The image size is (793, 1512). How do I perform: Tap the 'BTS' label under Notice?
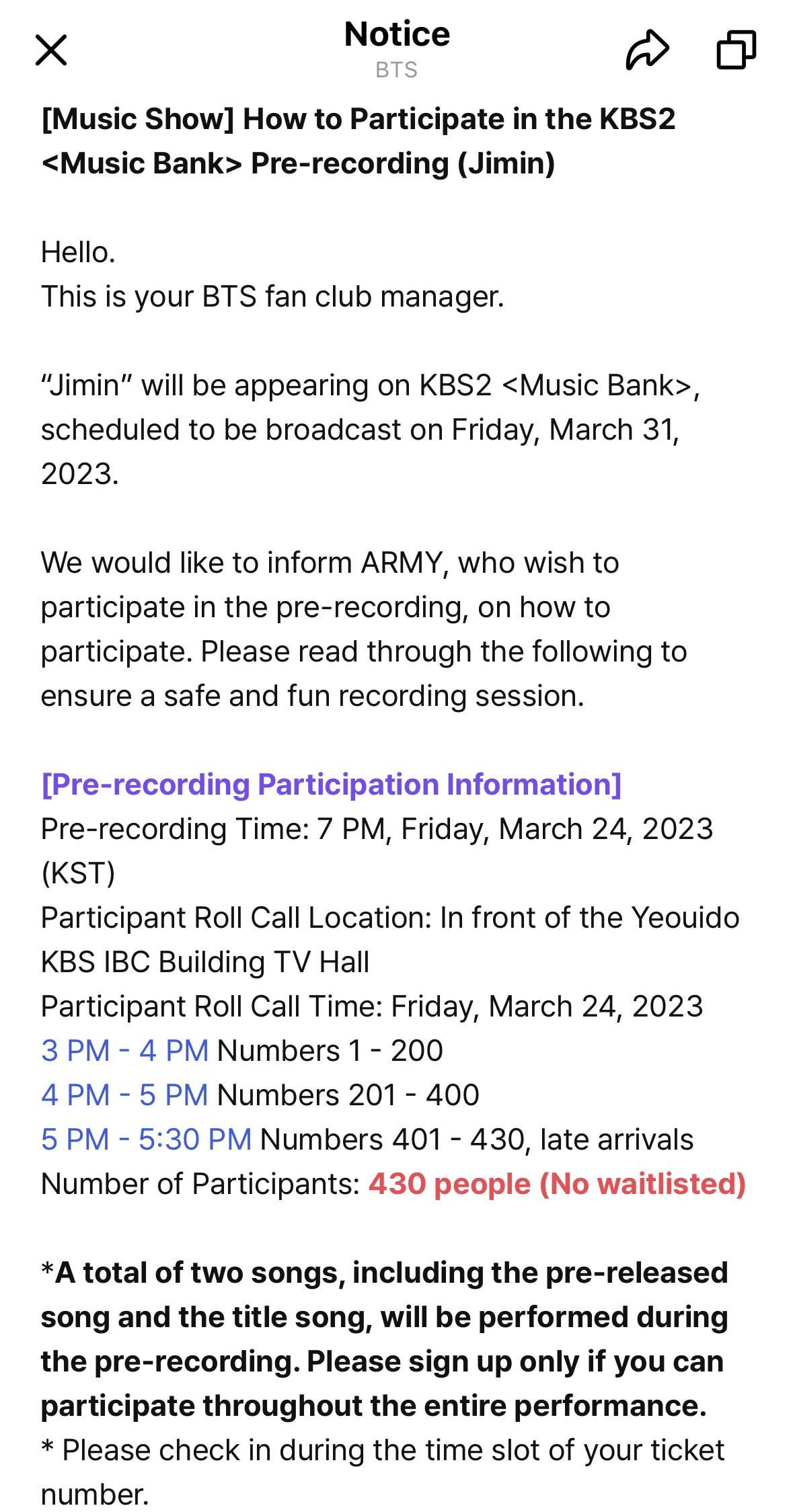coord(396,69)
